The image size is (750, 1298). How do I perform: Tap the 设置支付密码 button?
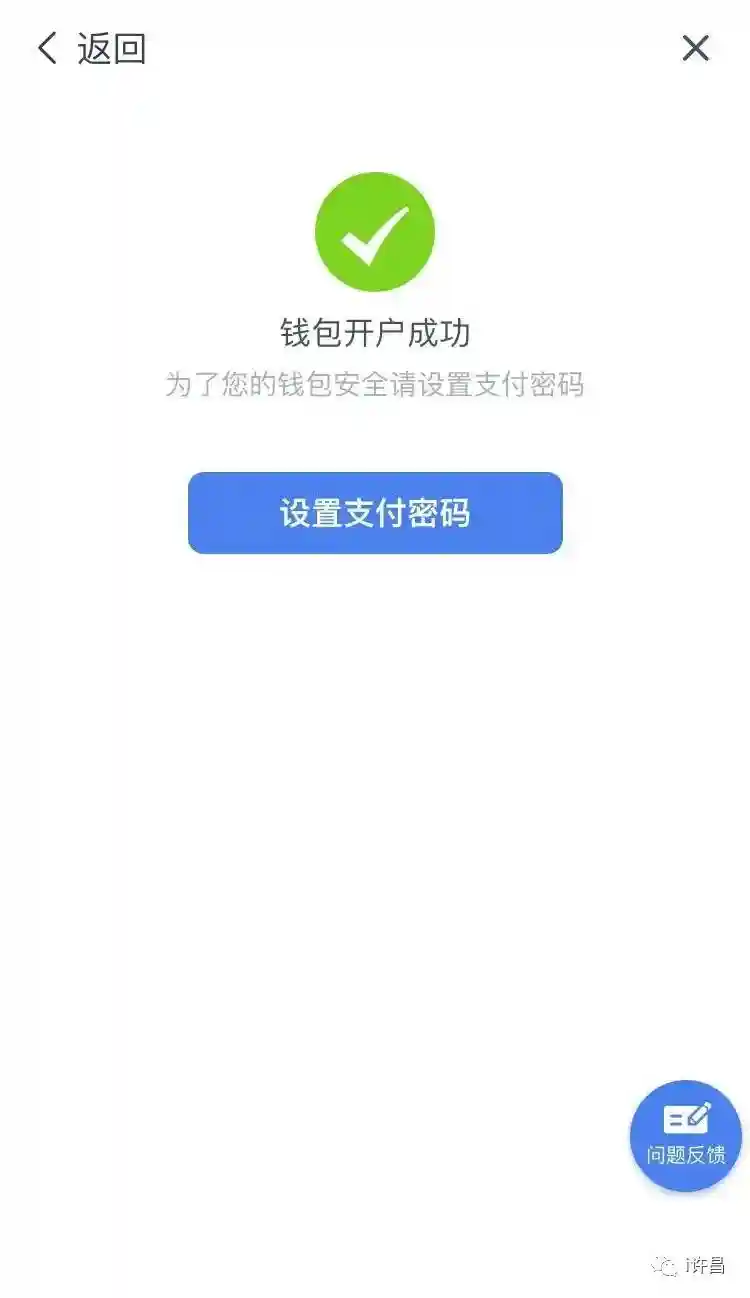pos(375,513)
